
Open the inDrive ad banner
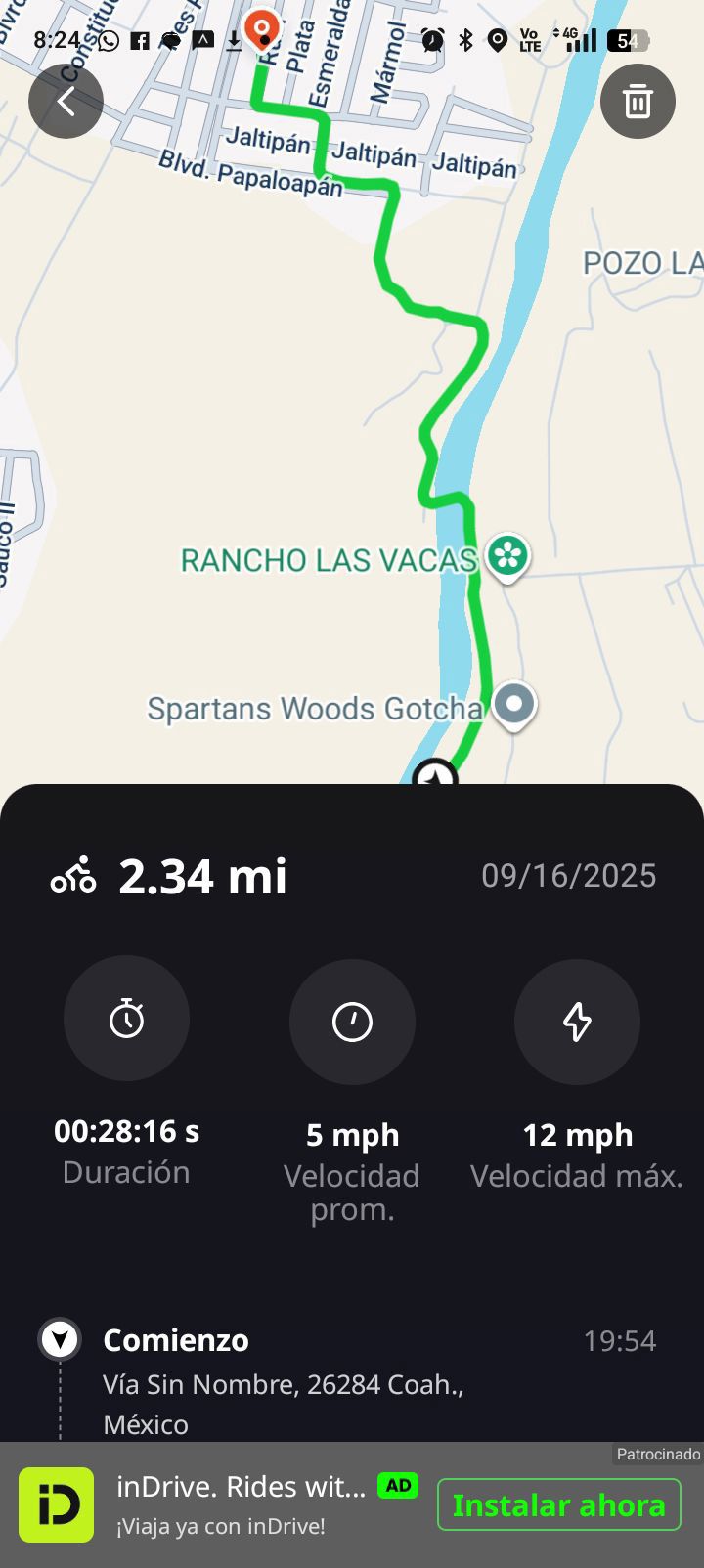point(352,1504)
